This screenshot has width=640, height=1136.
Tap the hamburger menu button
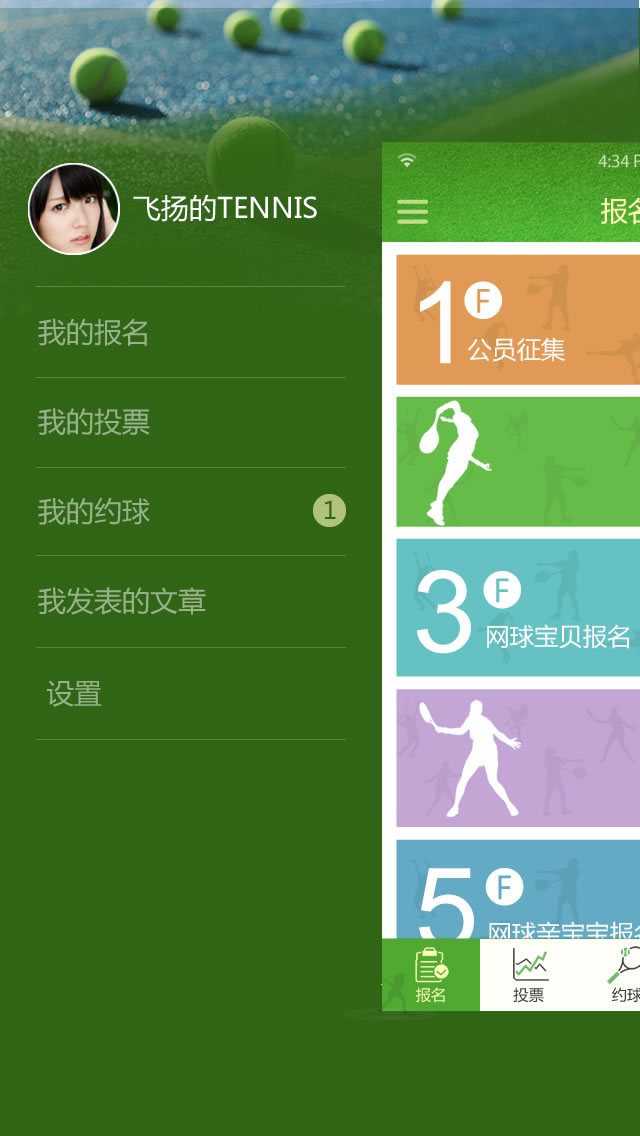tap(412, 212)
